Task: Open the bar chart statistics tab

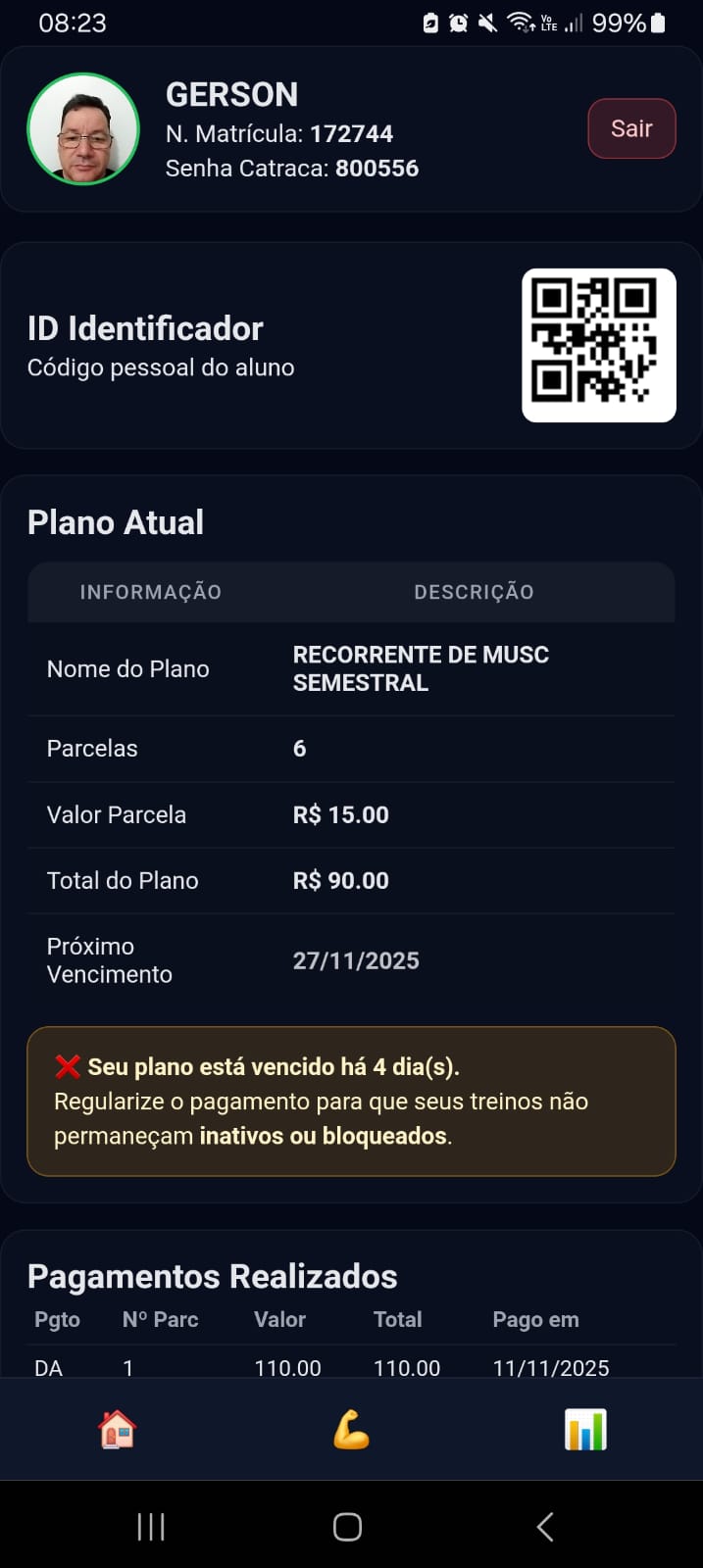Action: click(x=585, y=1430)
